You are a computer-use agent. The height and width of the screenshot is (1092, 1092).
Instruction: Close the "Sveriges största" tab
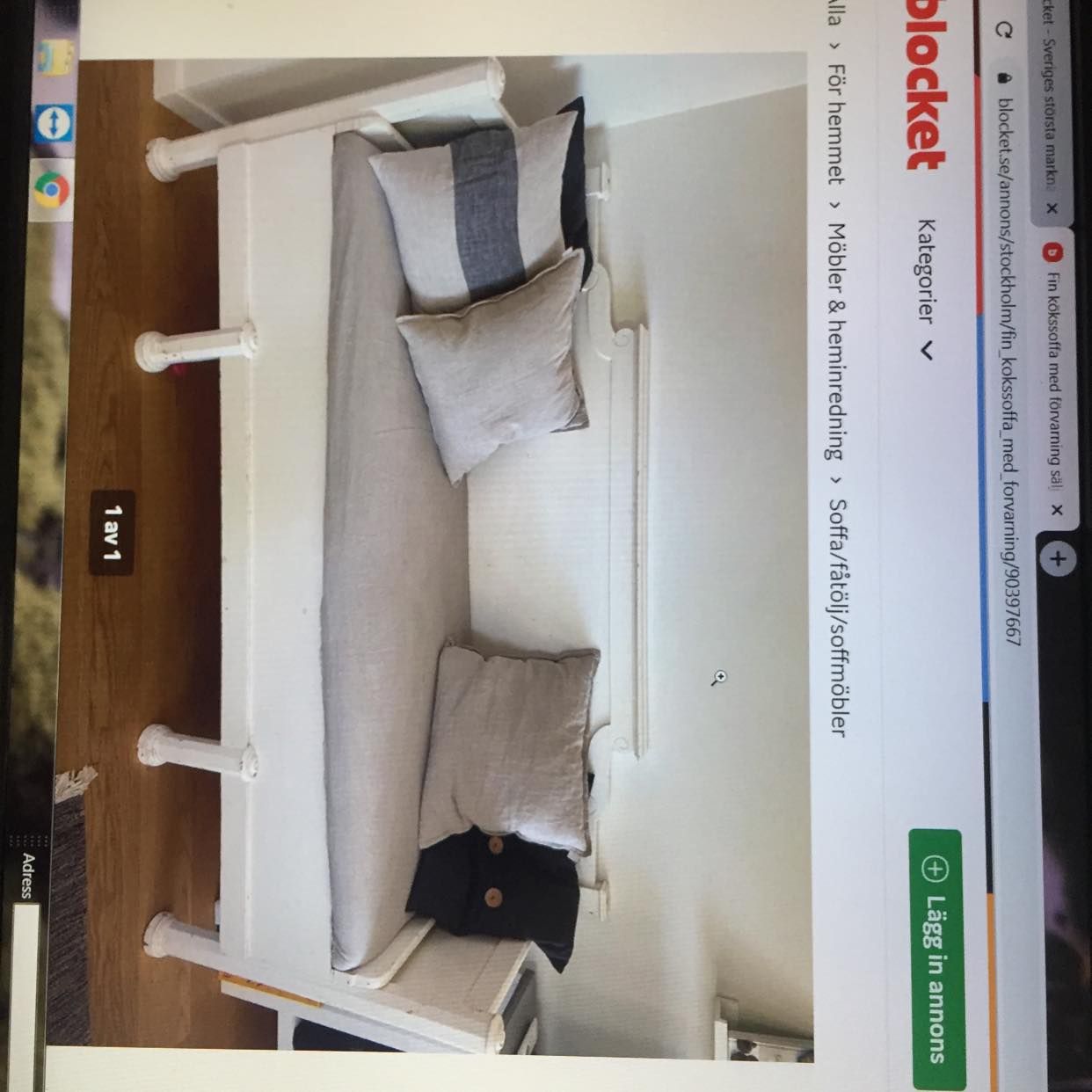1052,208
